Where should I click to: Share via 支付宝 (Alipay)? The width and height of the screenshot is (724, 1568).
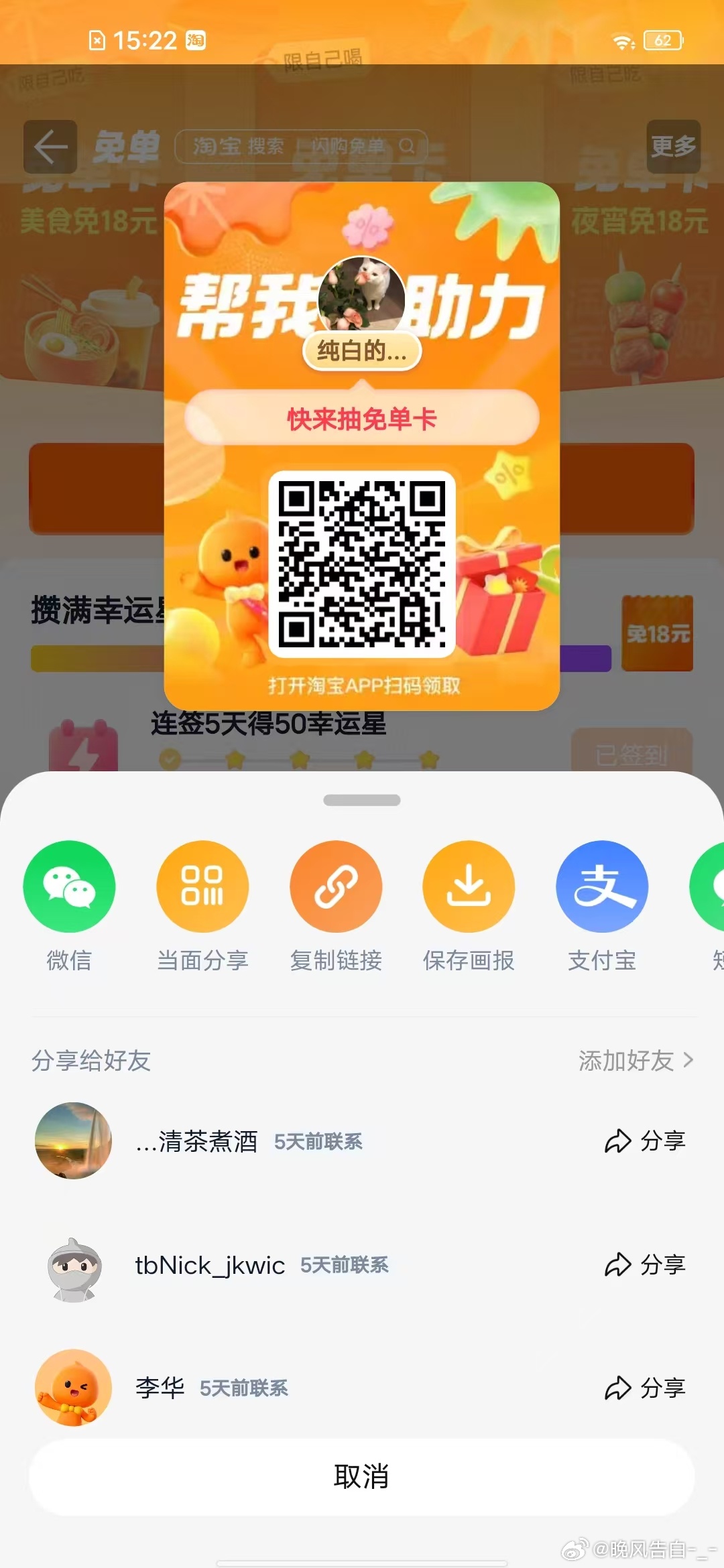click(602, 887)
